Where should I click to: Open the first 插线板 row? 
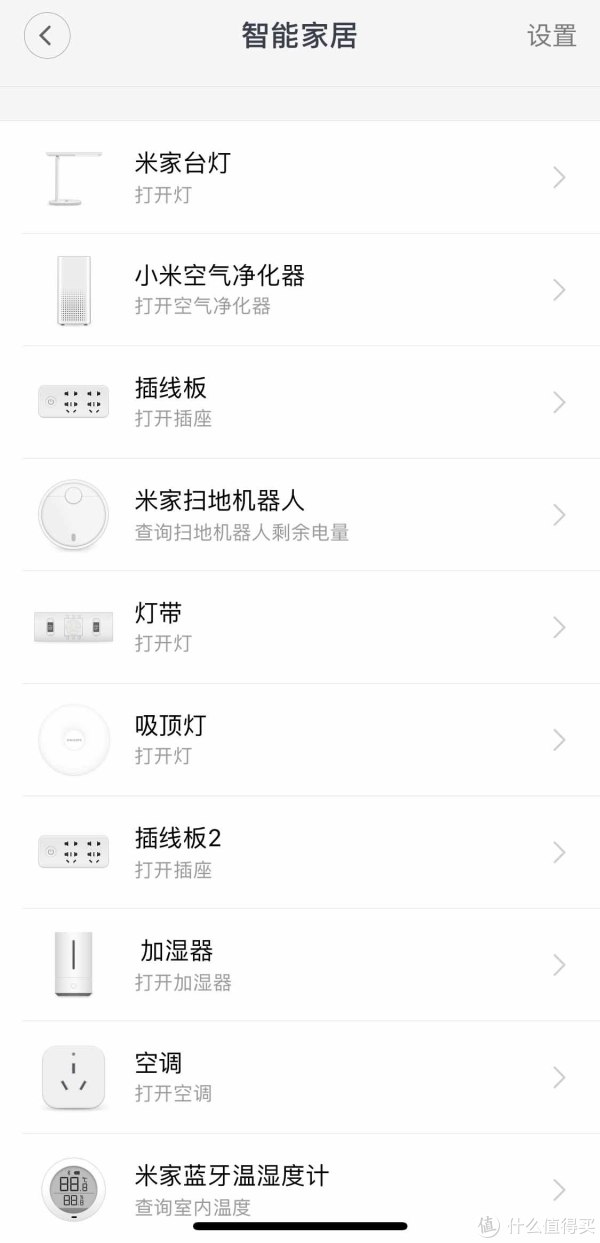[300, 402]
